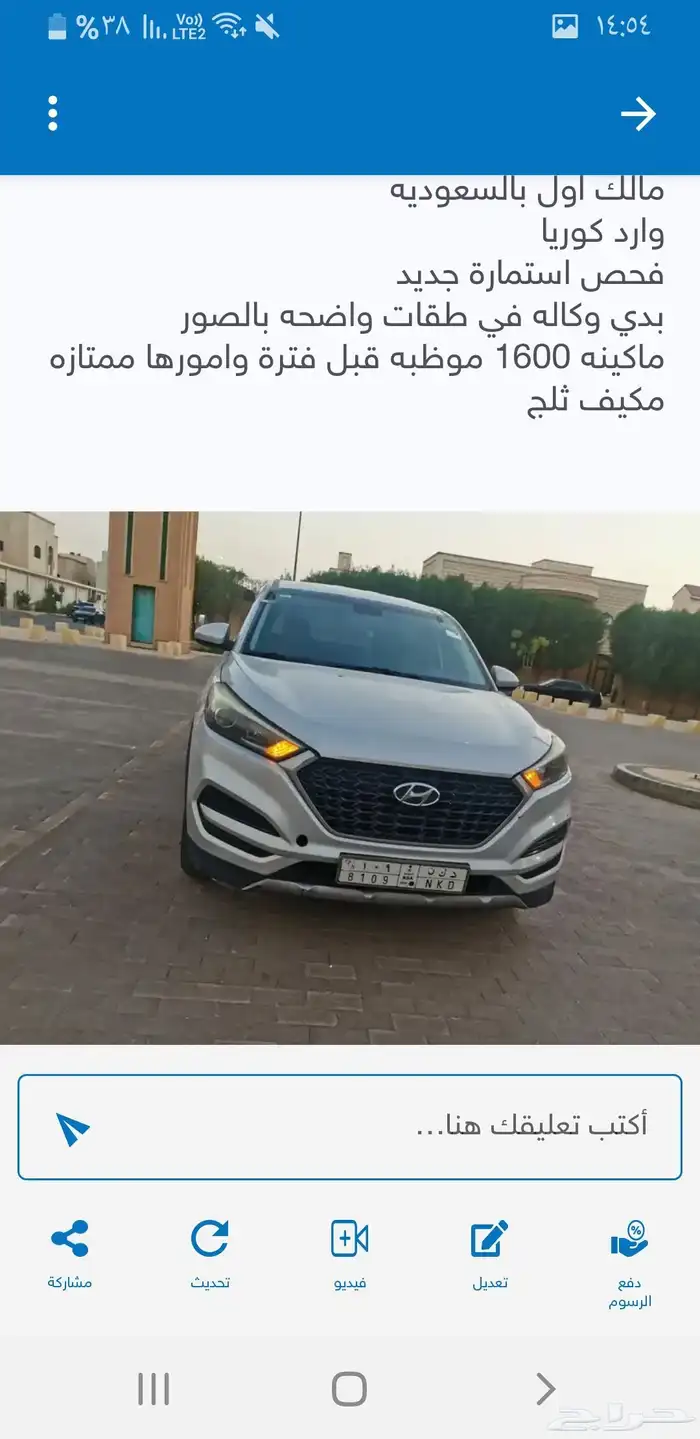Share this listing via مشاركة
This screenshot has width=700, height=1439.
(70, 1252)
